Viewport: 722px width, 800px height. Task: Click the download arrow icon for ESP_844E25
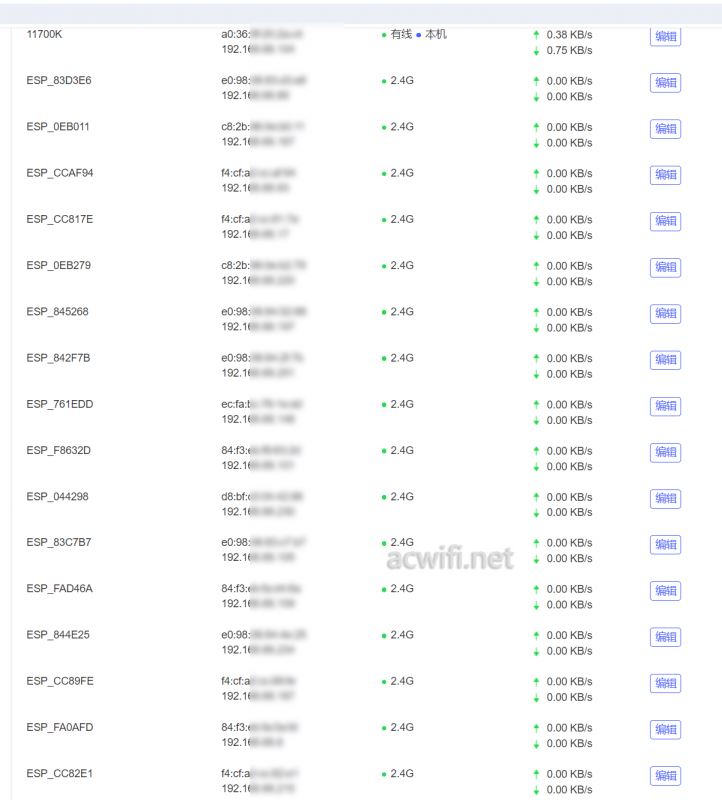point(537,650)
